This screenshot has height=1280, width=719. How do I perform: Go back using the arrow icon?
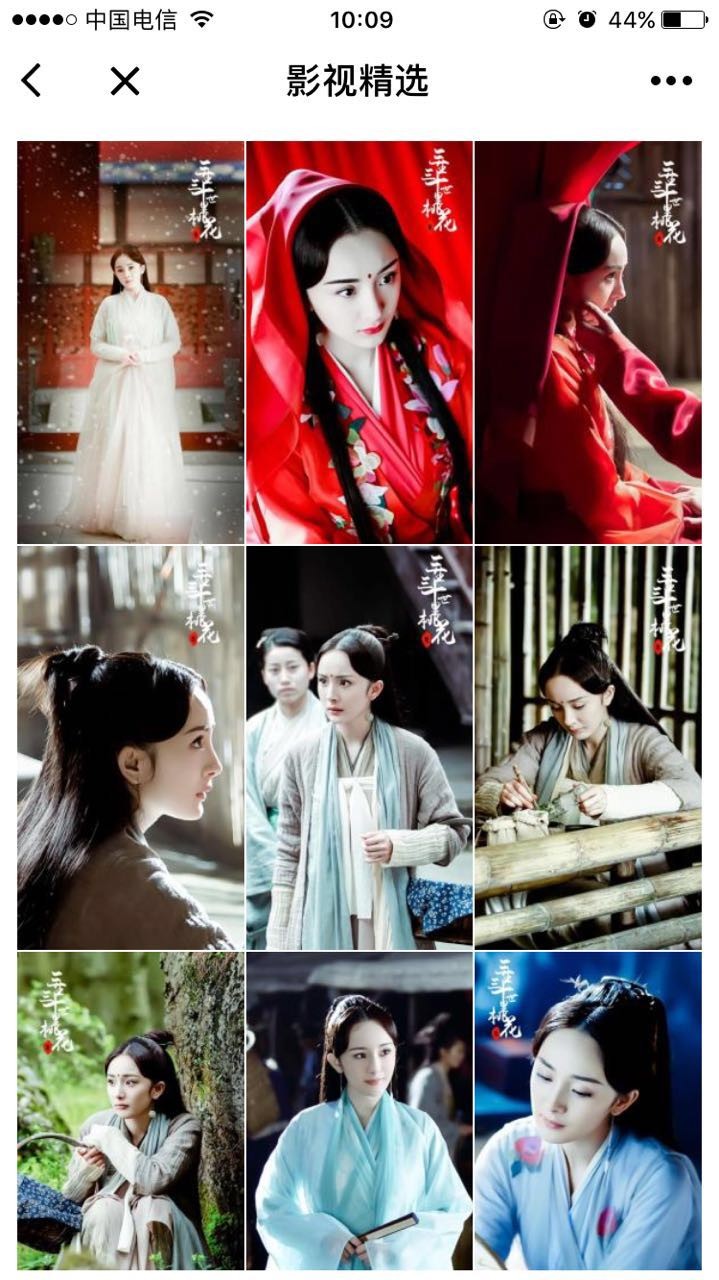pos(32,81)
